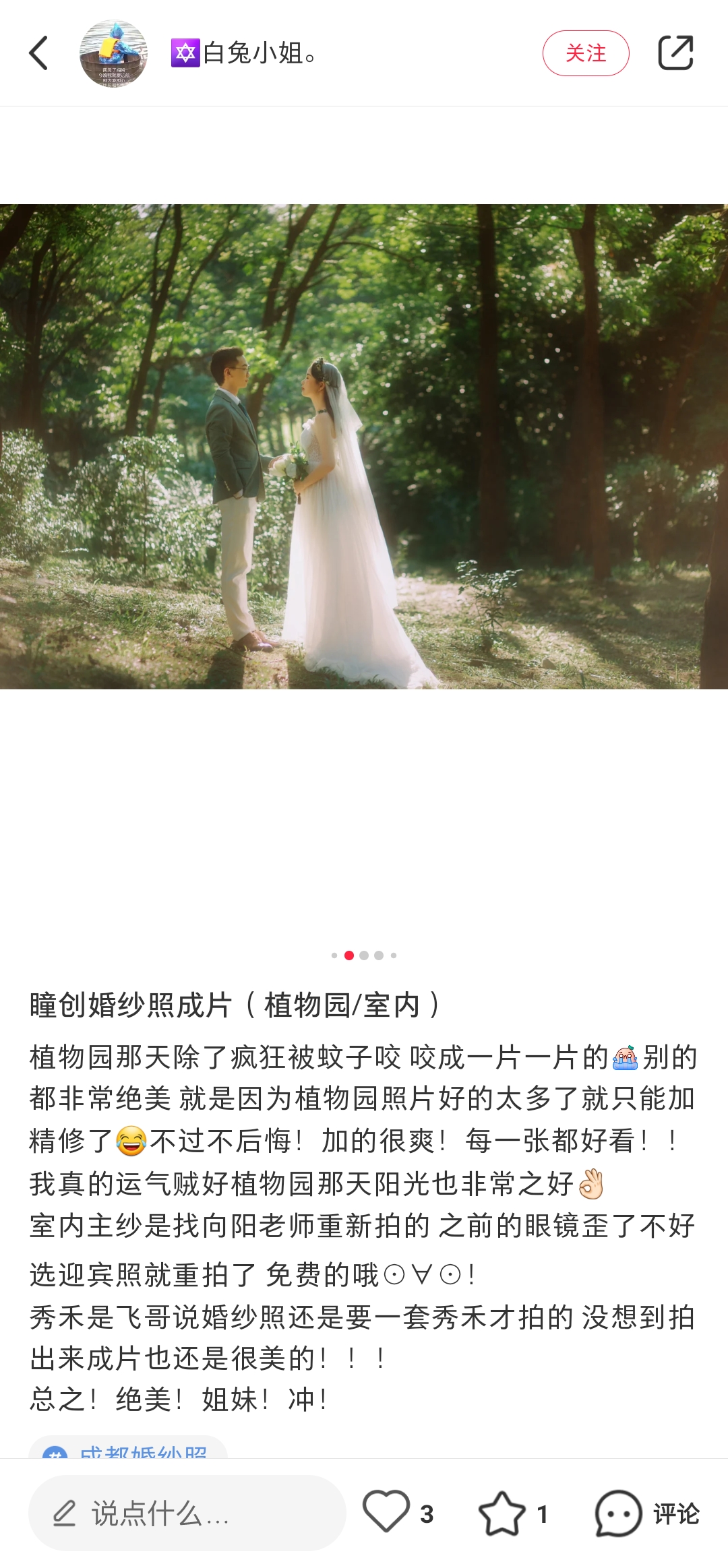Go back using the top-left arrow
This screenshot has height=1568, width=728.
pos(39,53)
